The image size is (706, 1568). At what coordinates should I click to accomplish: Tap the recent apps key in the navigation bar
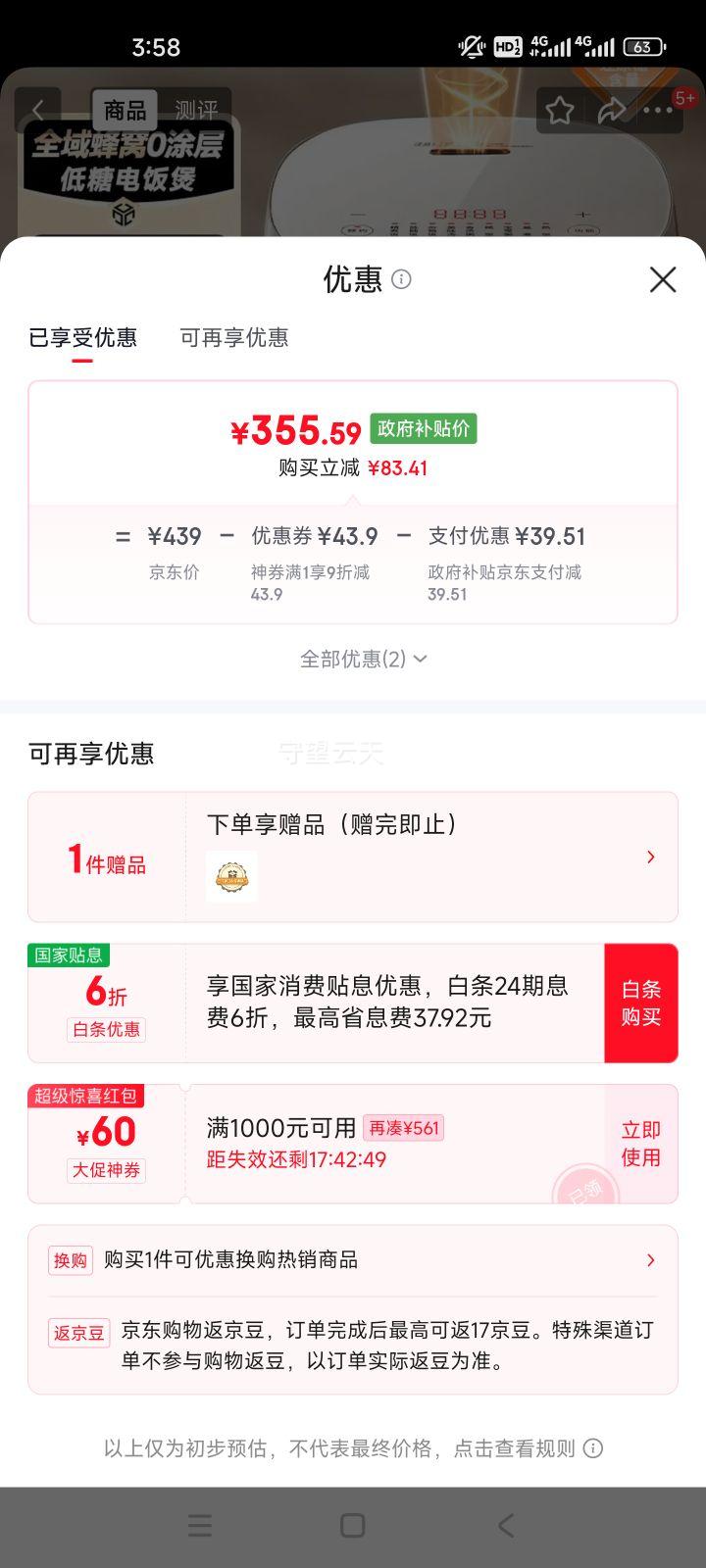pos(200,1525)
